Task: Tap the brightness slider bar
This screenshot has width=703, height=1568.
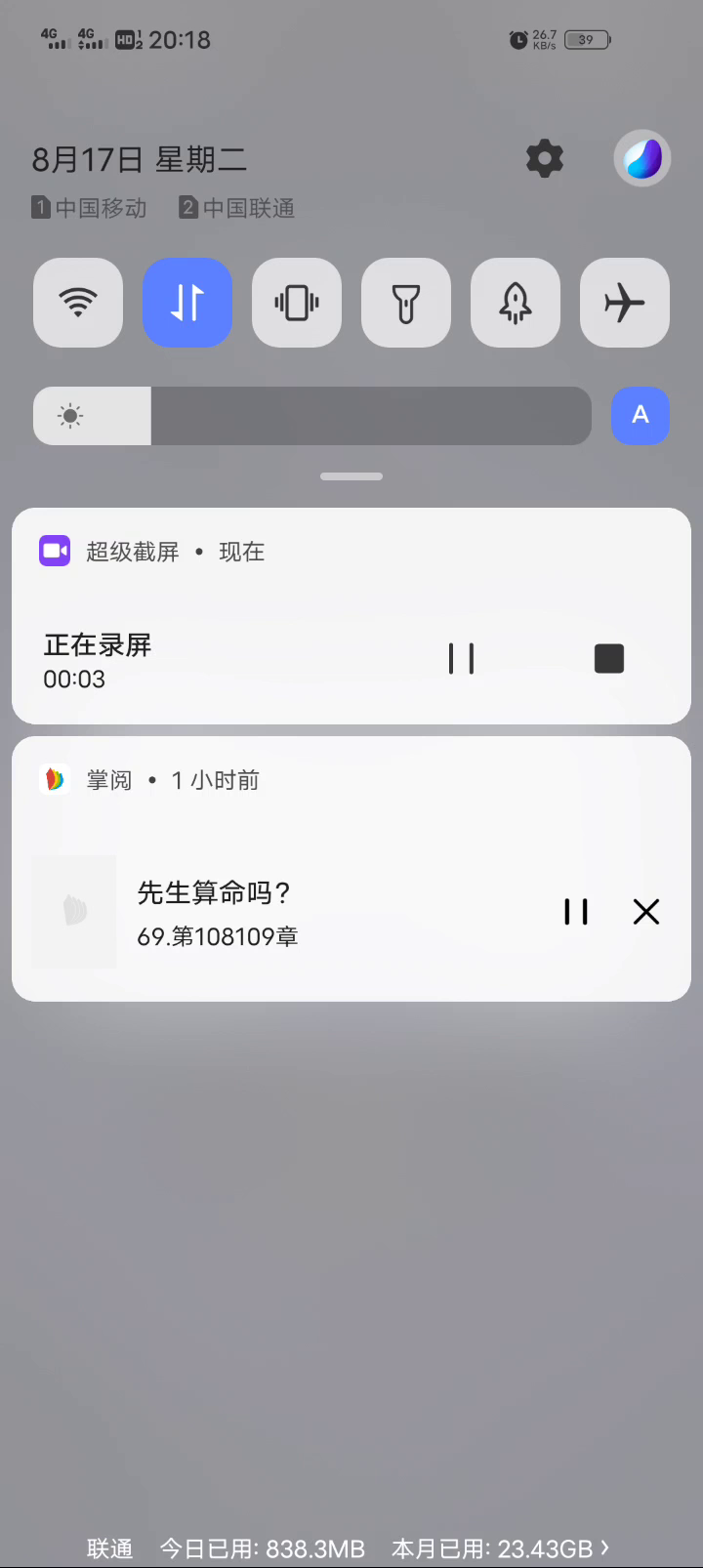Action: tap(312, 416)
